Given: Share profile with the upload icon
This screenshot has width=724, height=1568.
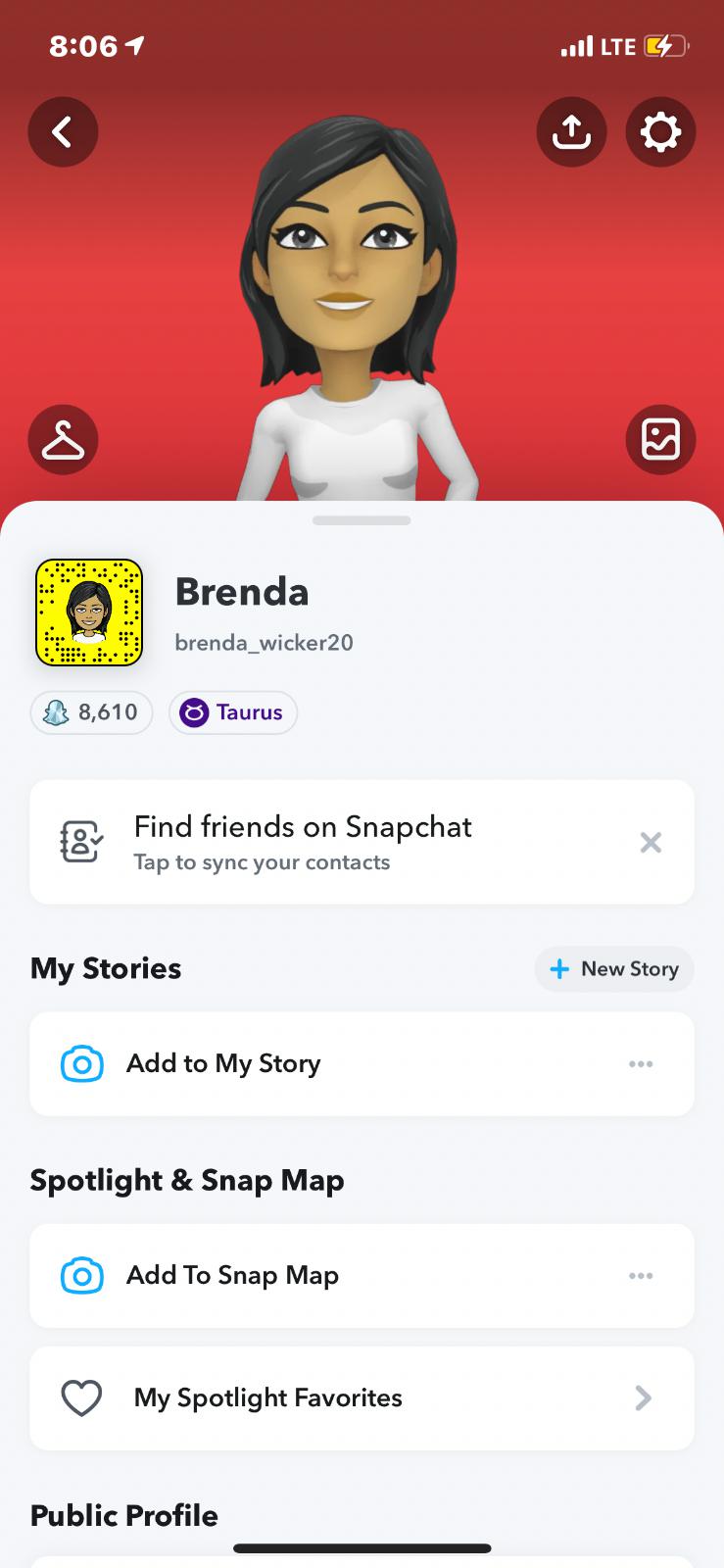Looking at the screenshot, I should coord(571,131).
